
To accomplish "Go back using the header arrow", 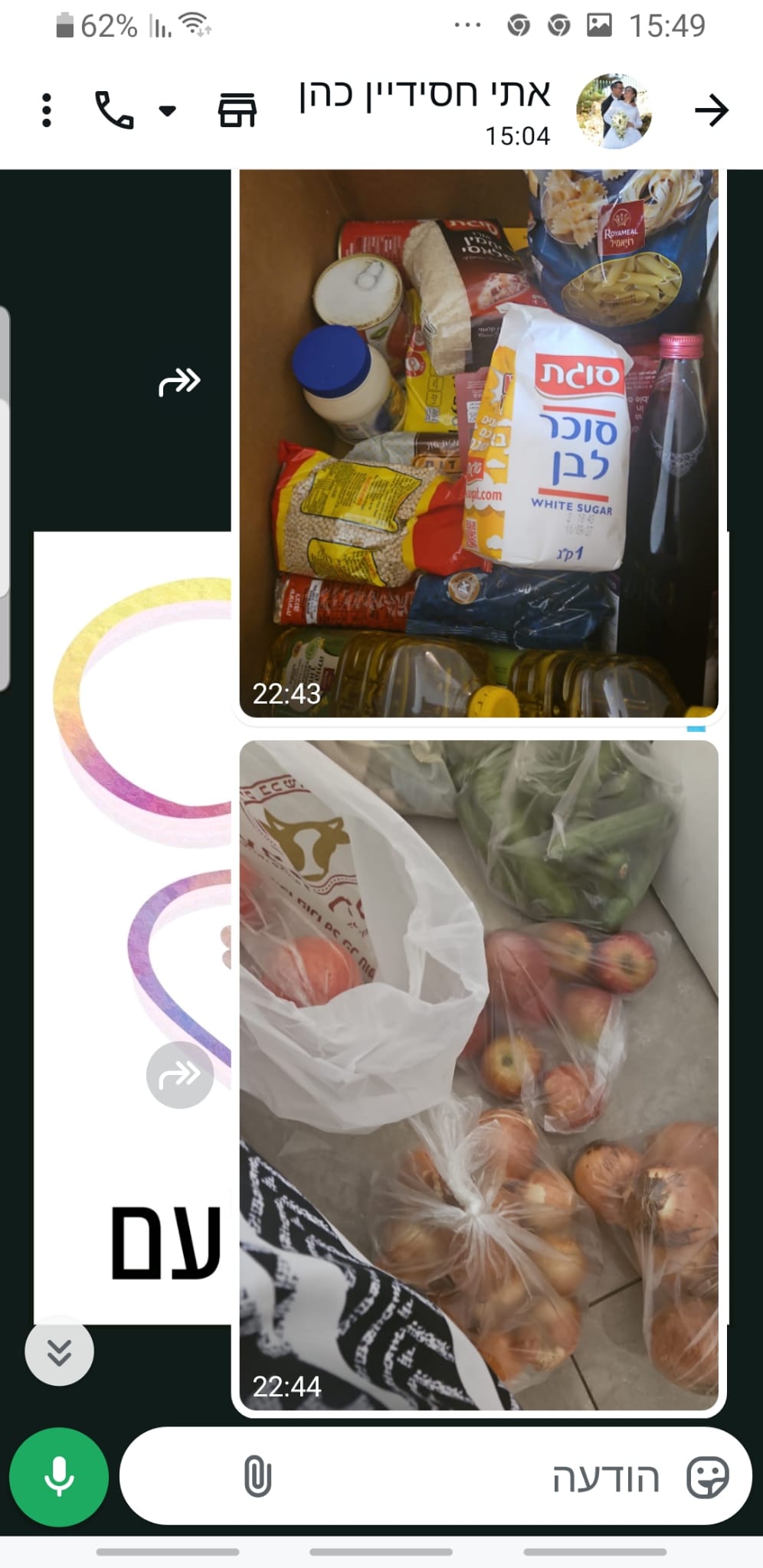I will pyautogui.click(x=711, y=111).
